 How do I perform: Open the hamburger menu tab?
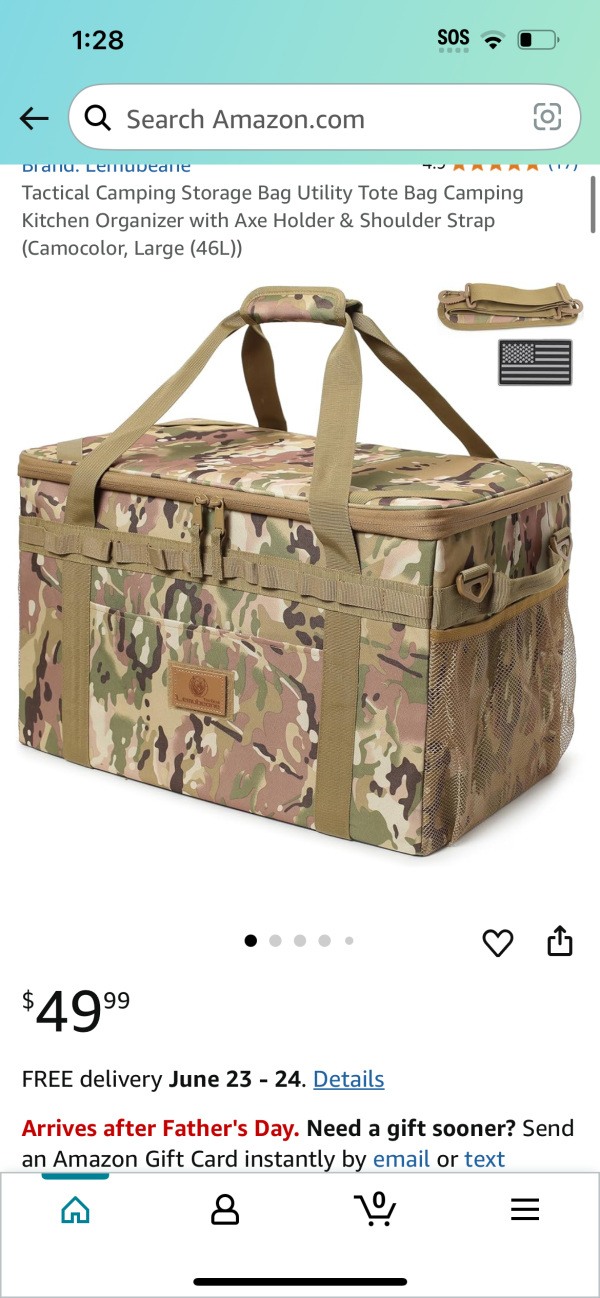tap(525, 1210)
